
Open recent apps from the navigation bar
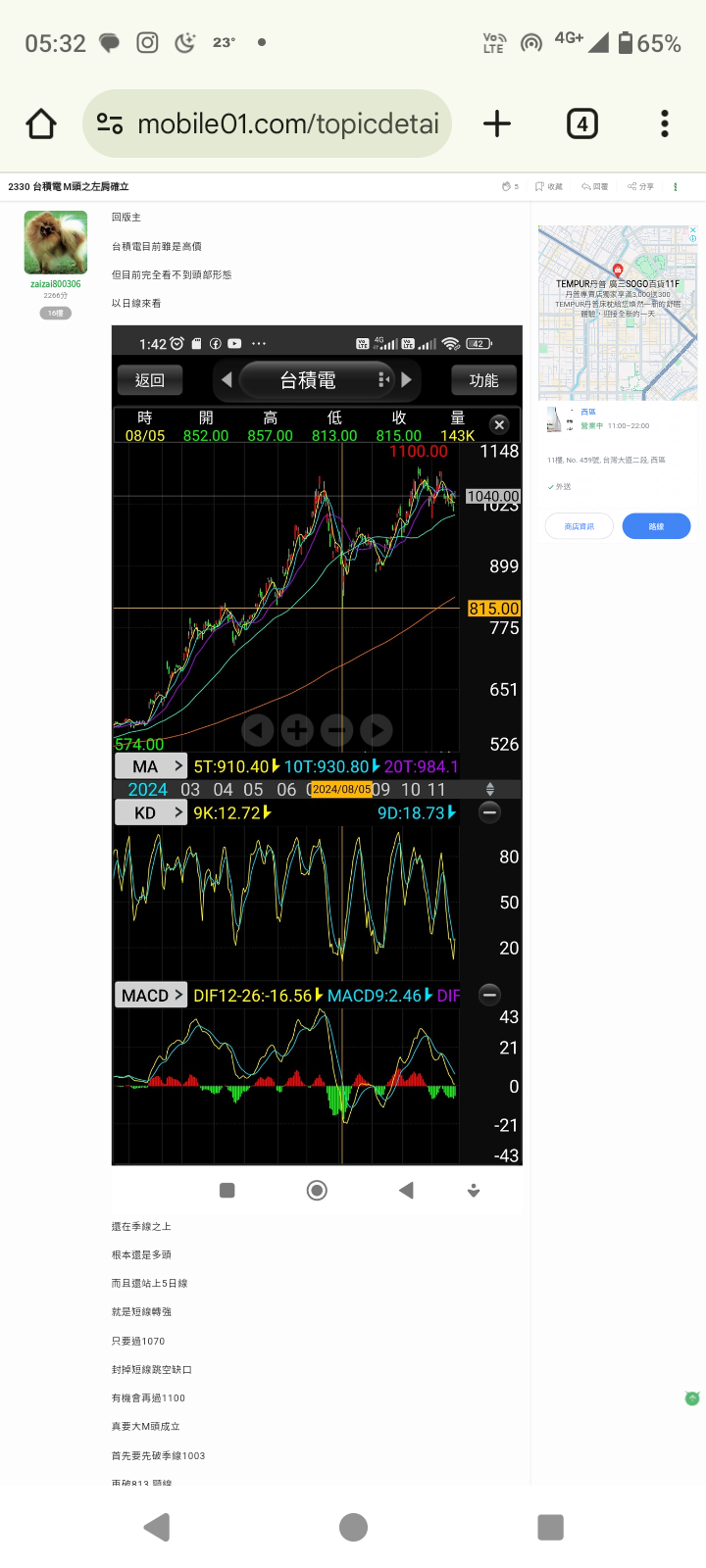[551, 1527]
